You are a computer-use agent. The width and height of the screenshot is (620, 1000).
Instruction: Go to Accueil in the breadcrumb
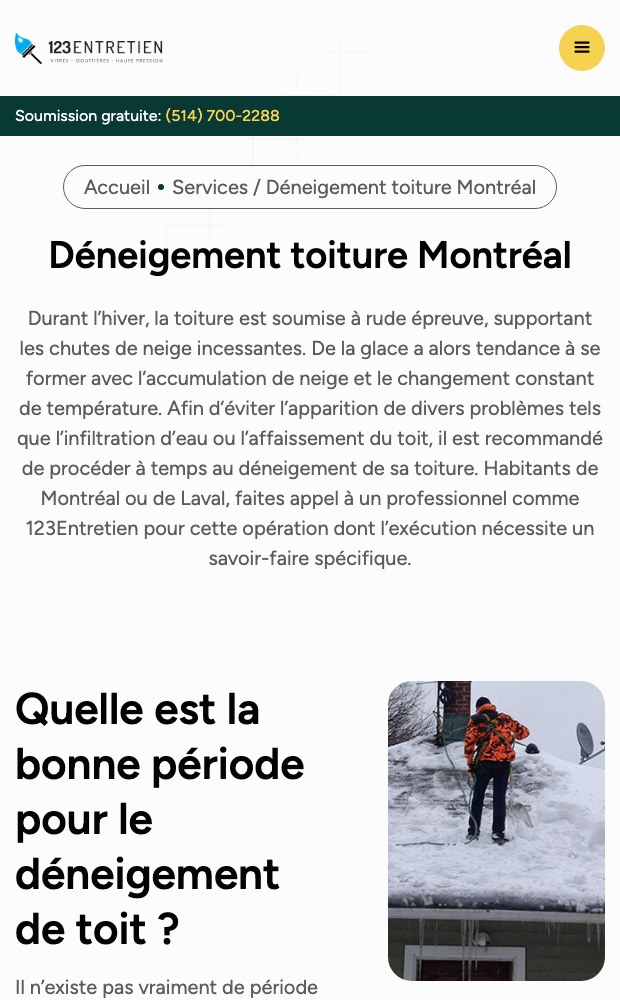(x=117, y=188)
